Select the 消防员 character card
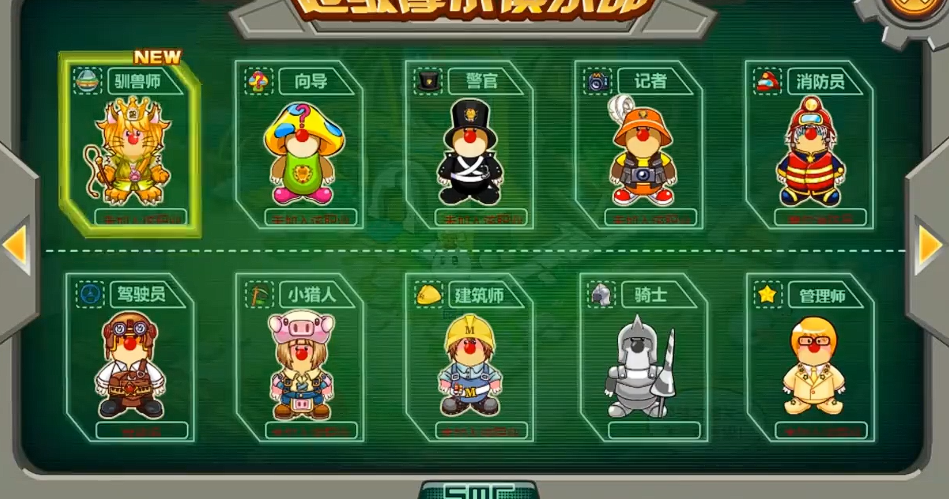Image resolution: width=949 pixels, height=499 pixels. coord(808,145)
